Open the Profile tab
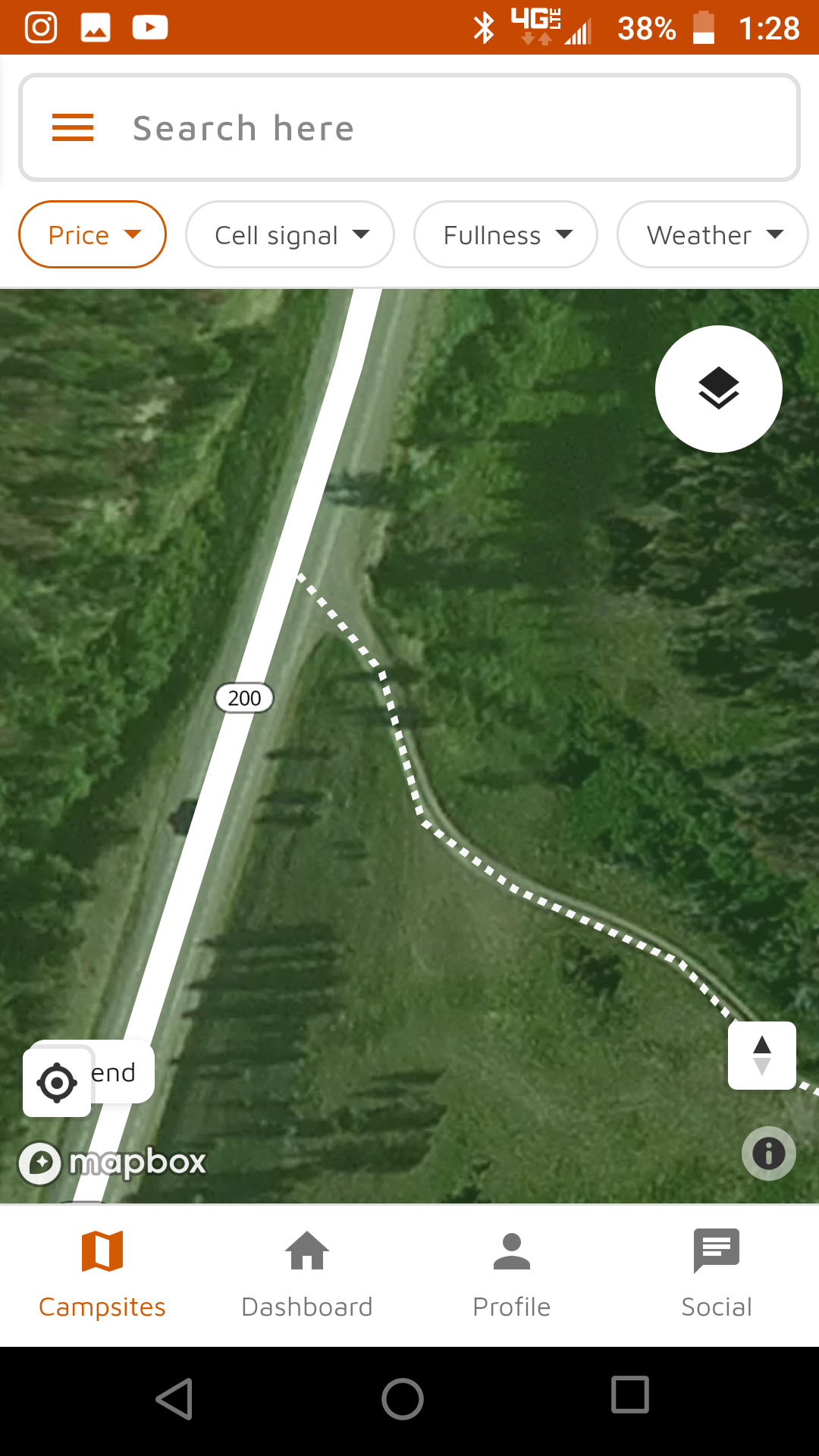Image resolution: width=819 pixels, height=1456 pixels. click(x=512, y=1274)
